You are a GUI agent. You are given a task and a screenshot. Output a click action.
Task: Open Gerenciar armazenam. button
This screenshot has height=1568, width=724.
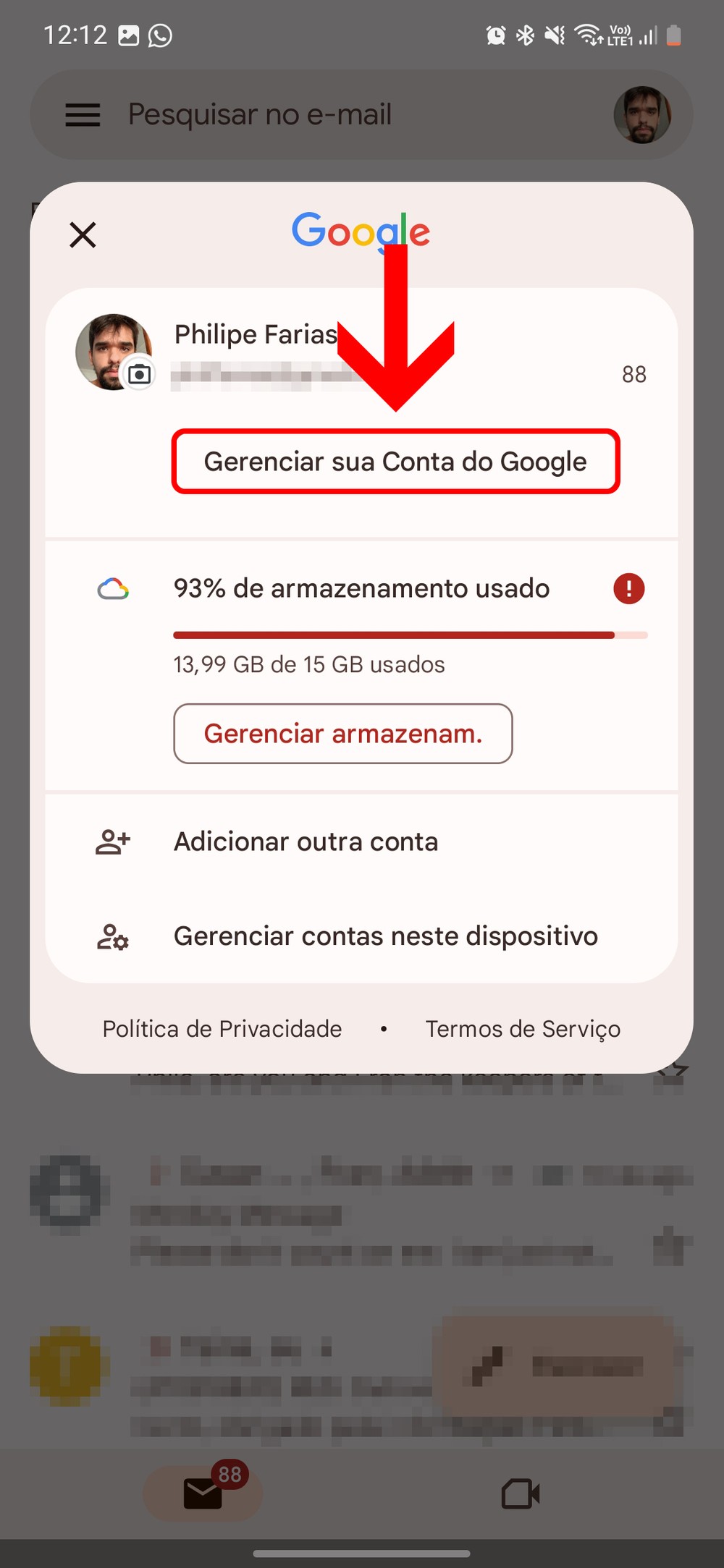[x=343, y=734]
